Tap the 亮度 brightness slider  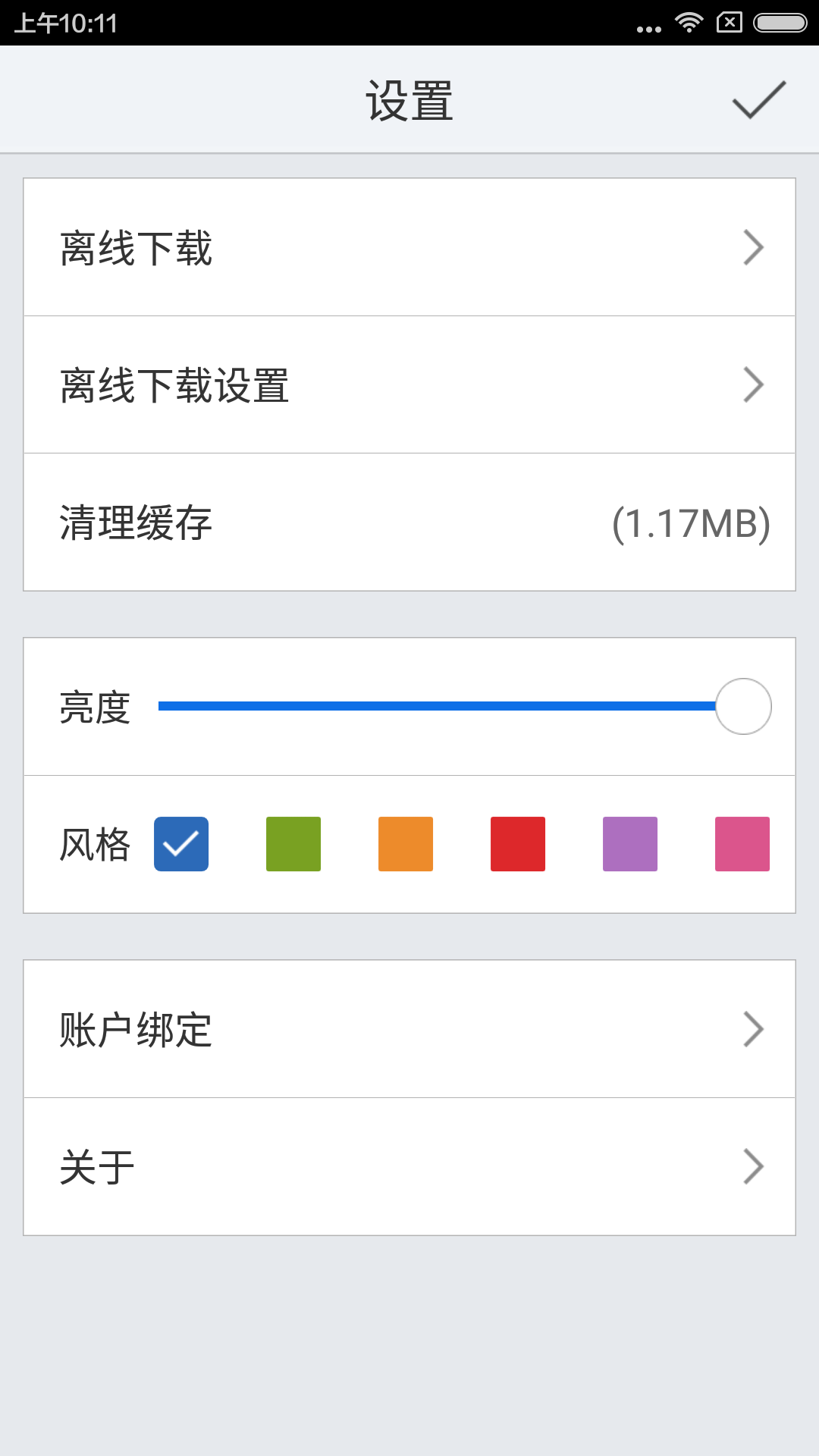(464, 706)
